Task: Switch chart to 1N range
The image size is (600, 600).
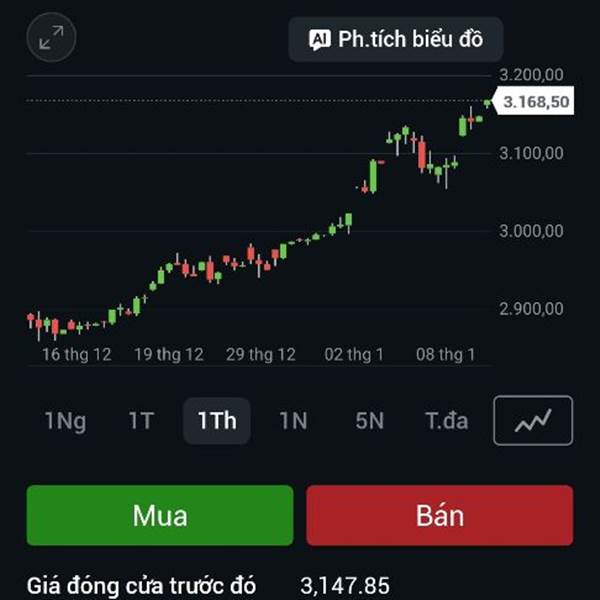Action: pyautogui.click(x=293, y=421)
